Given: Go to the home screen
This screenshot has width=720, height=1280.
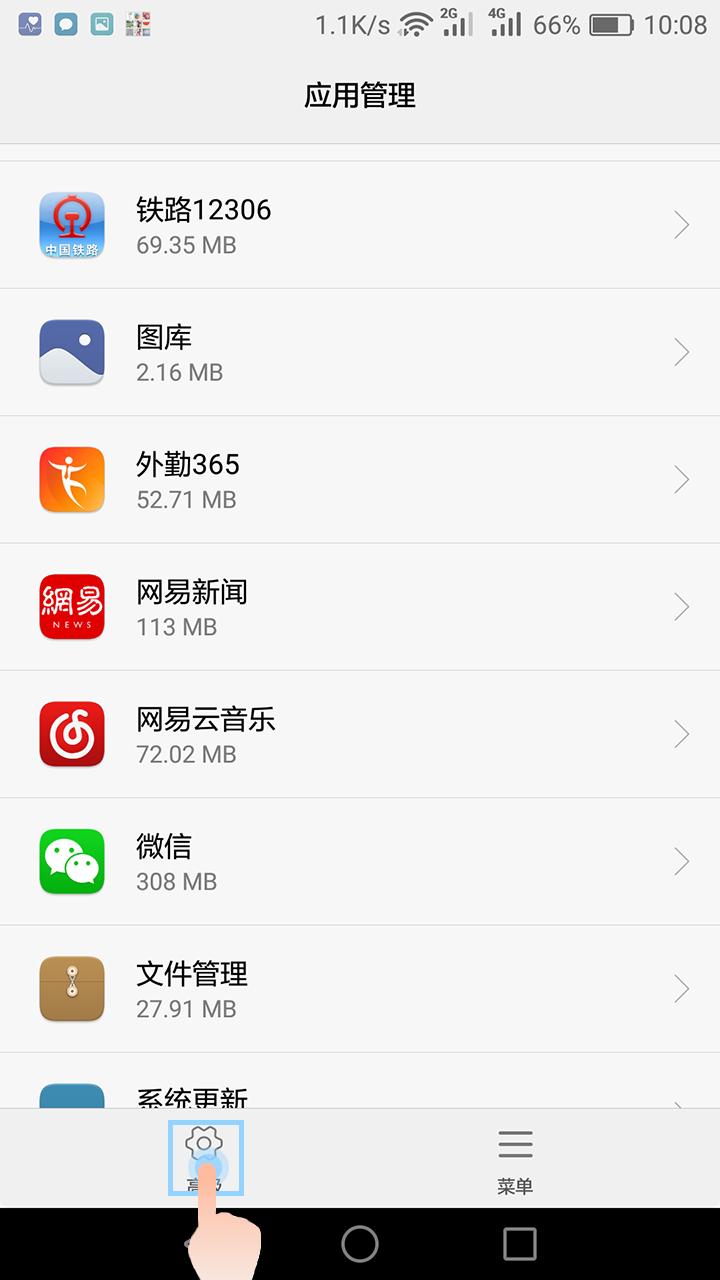Looking at the screenshot, I should (x=360, y=1244).
